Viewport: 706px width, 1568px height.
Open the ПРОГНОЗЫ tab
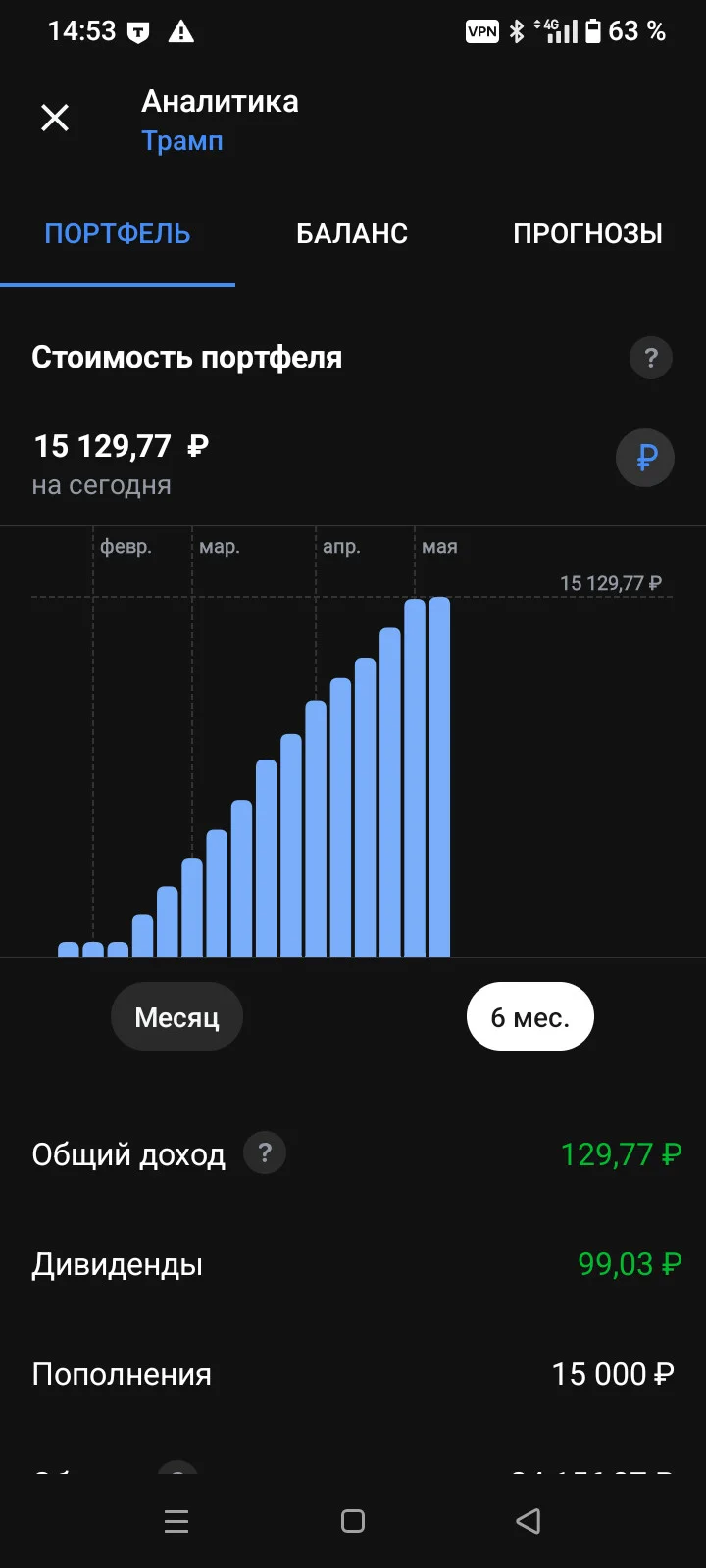tap(588, 233)
